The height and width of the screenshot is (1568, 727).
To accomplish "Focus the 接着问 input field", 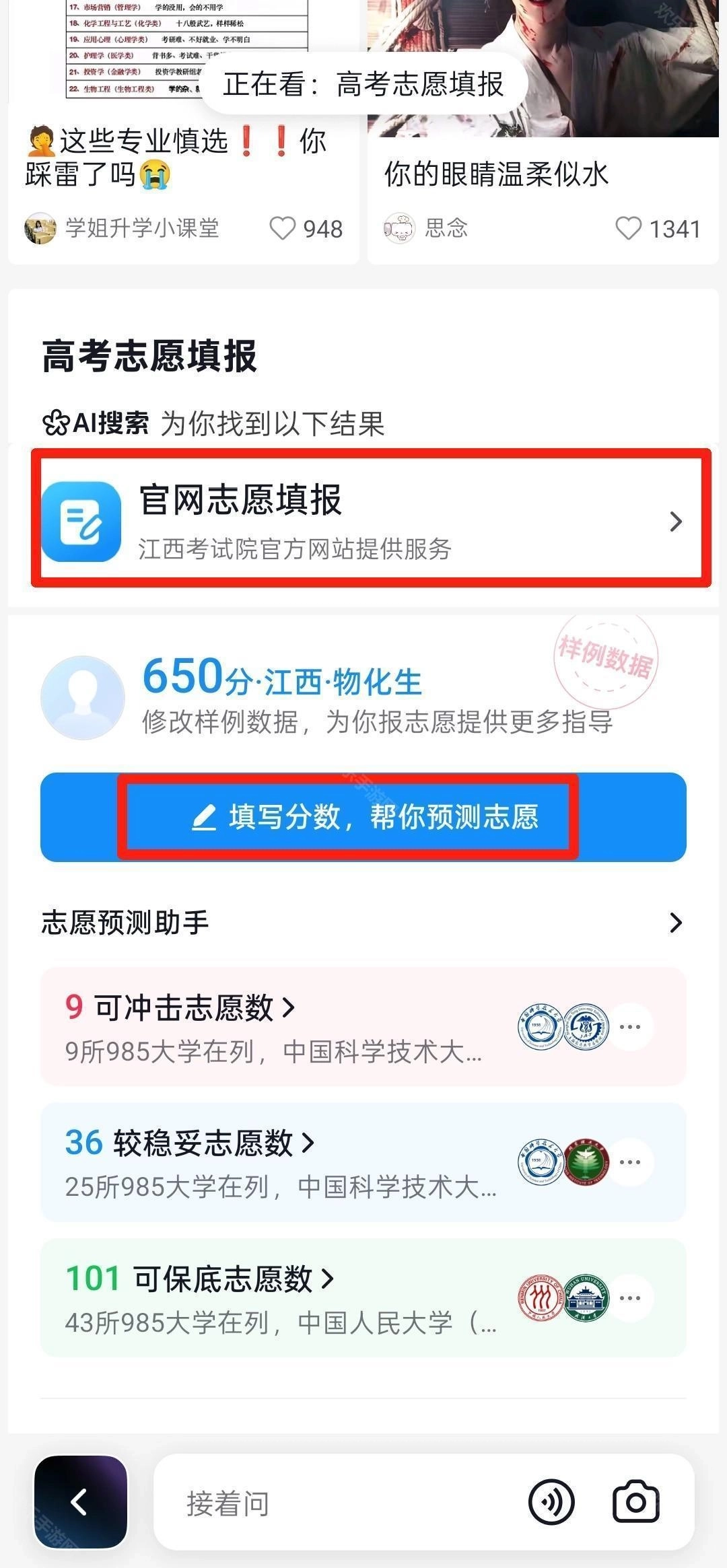I will [337, 1503].
